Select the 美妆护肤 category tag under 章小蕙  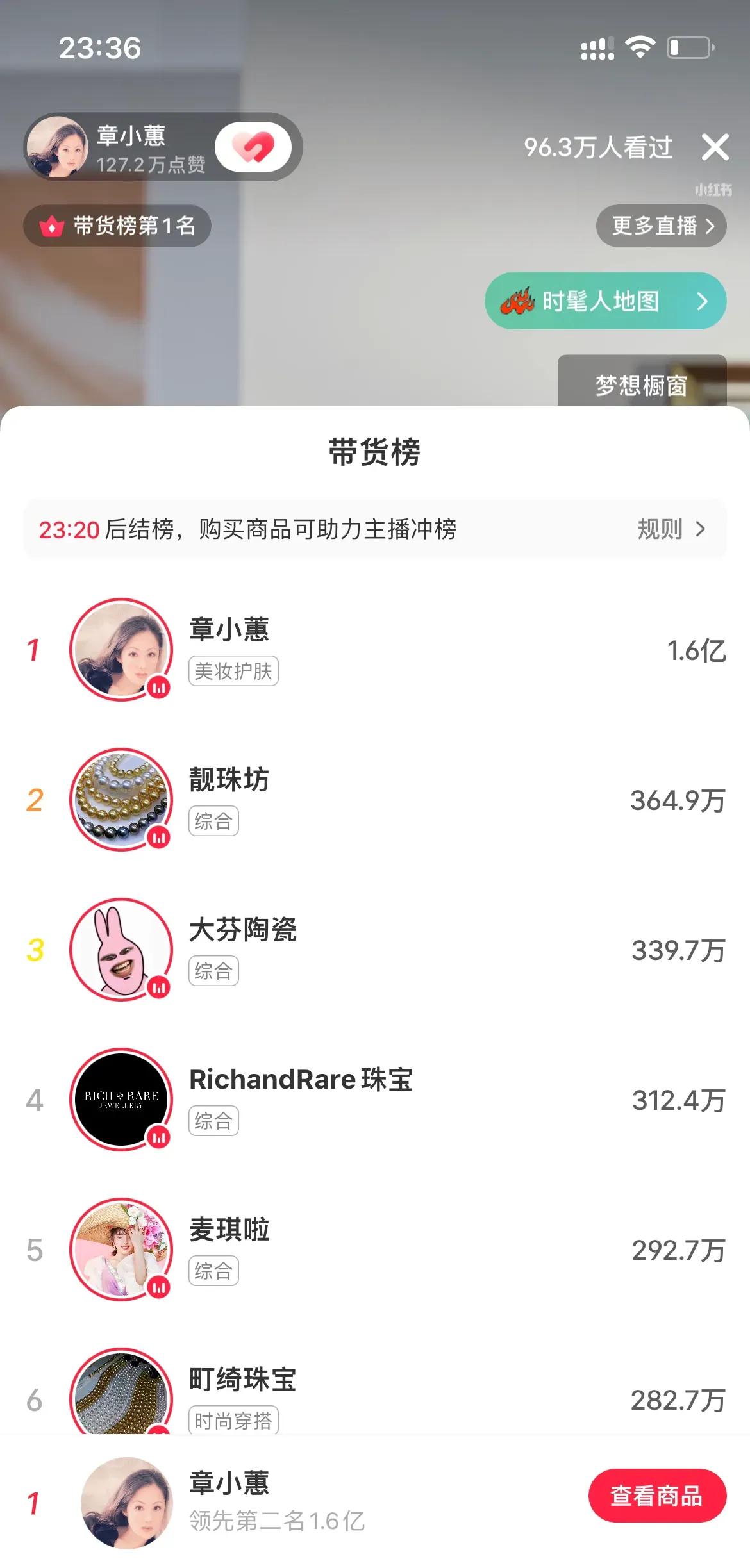click(233, 671)
